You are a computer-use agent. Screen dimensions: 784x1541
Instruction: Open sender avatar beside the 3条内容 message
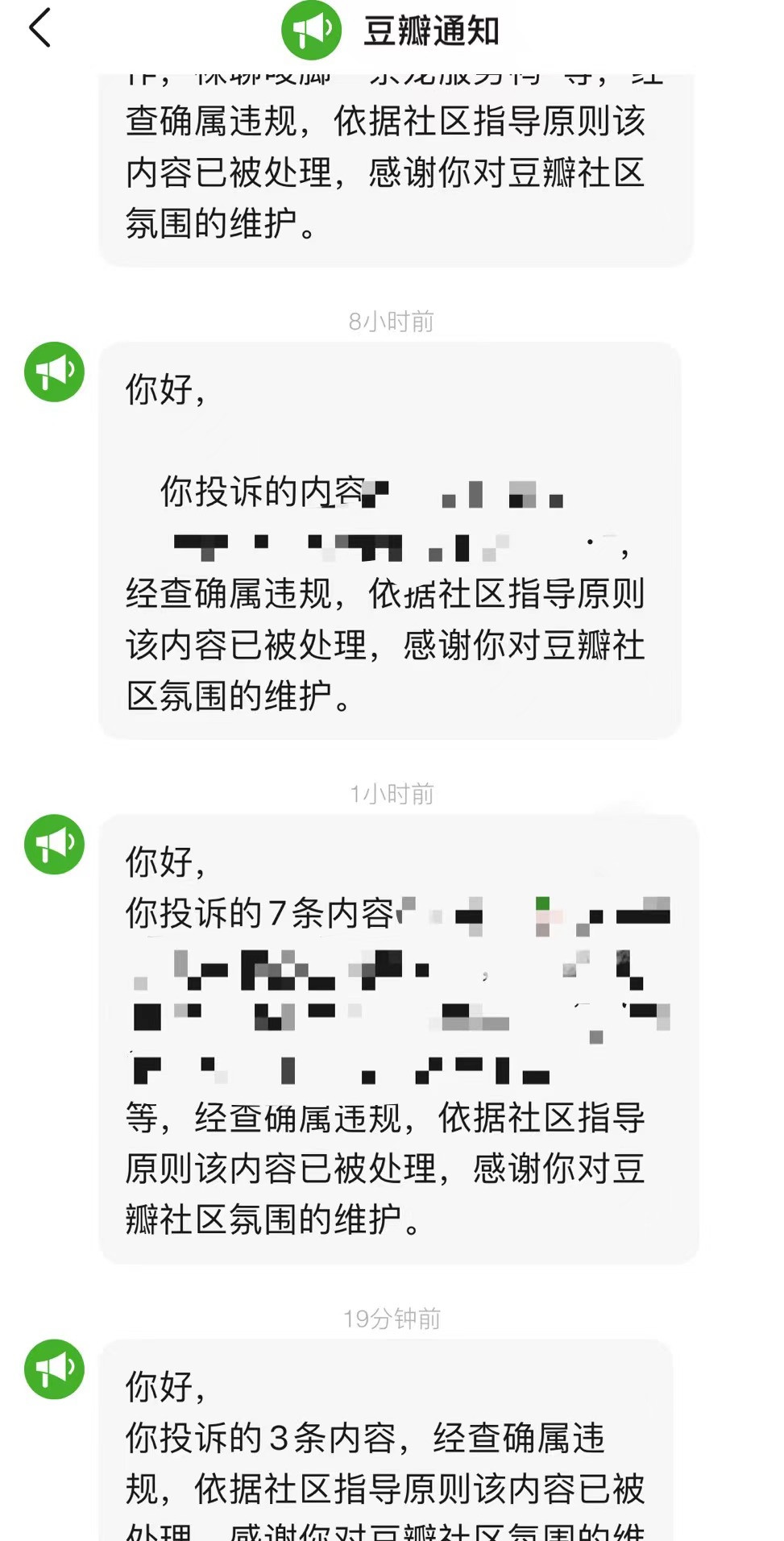click(x=54, y=1369)
